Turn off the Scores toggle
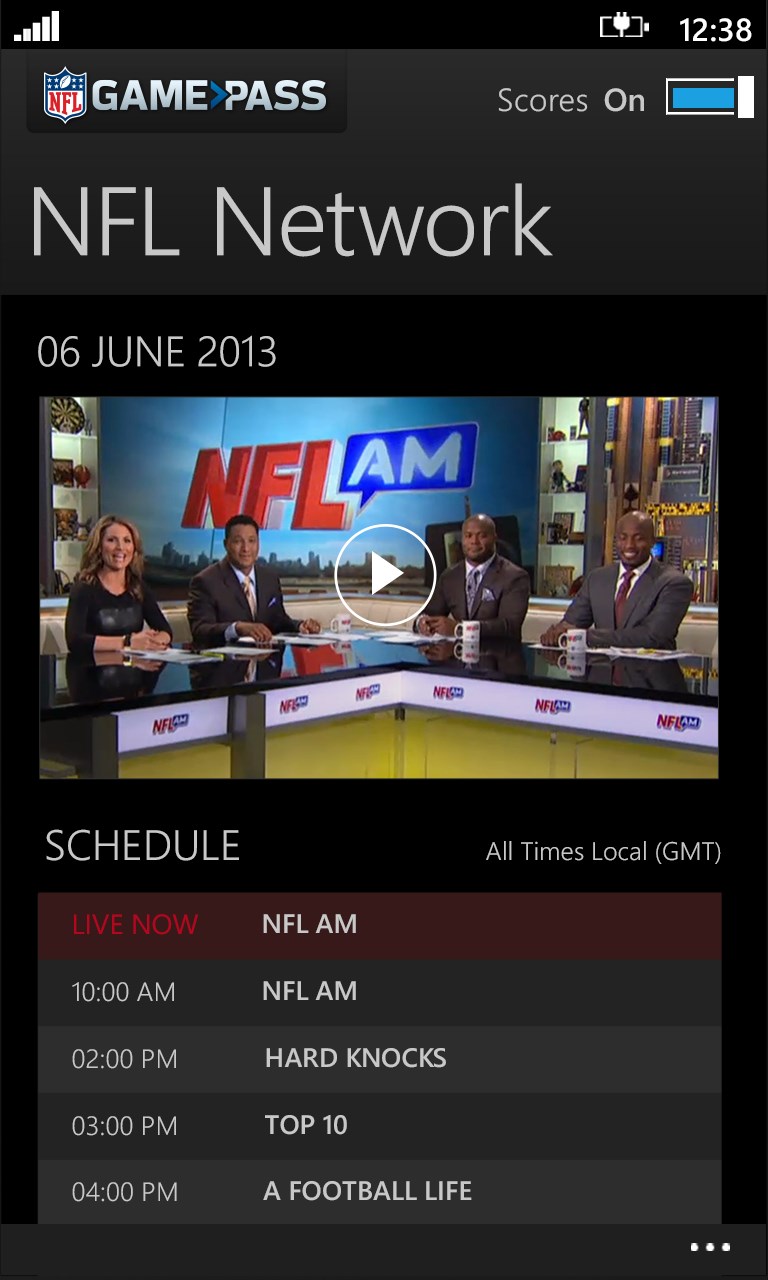Image resolution: width=768 pixels, height=1280 pixels. coord(709,98)
